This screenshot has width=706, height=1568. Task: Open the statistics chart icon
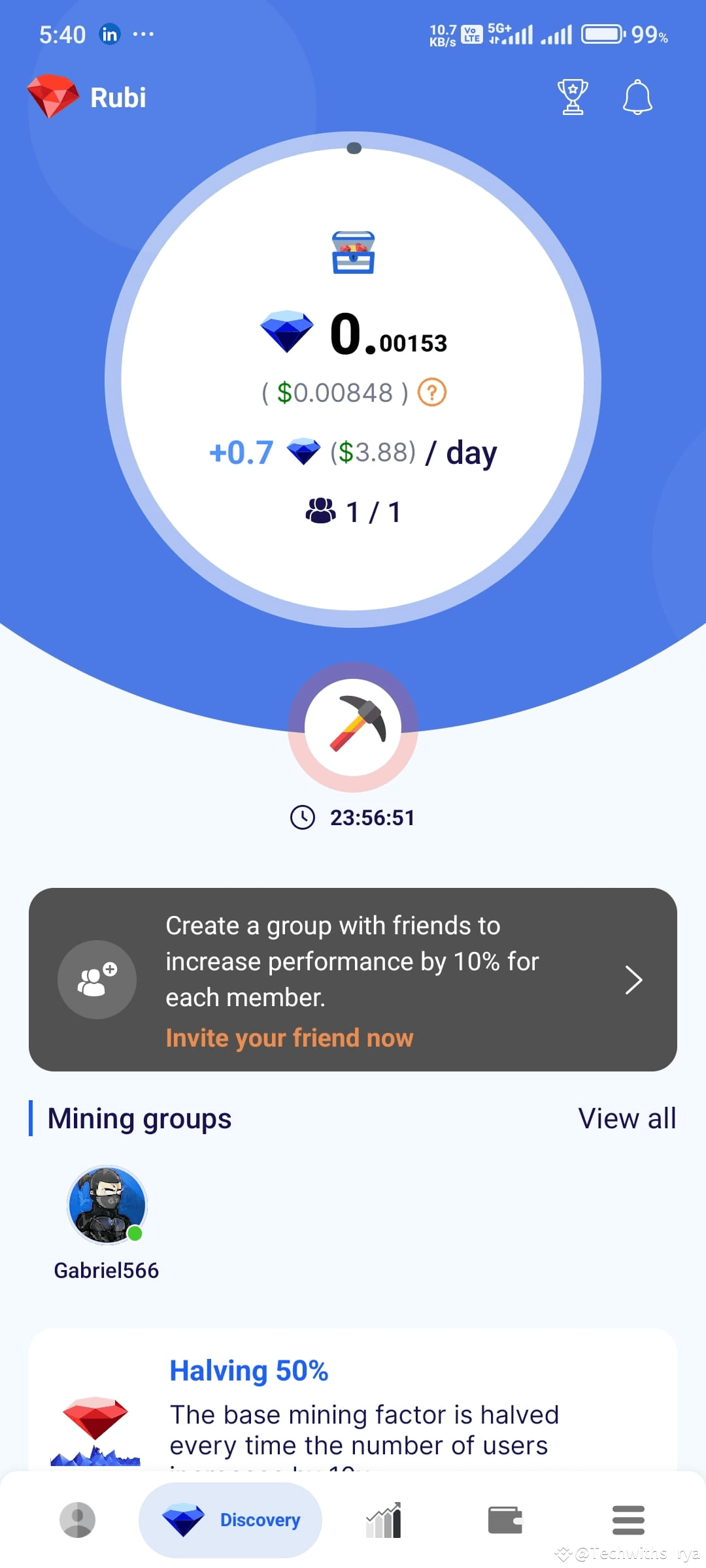tap(382, 1519)
